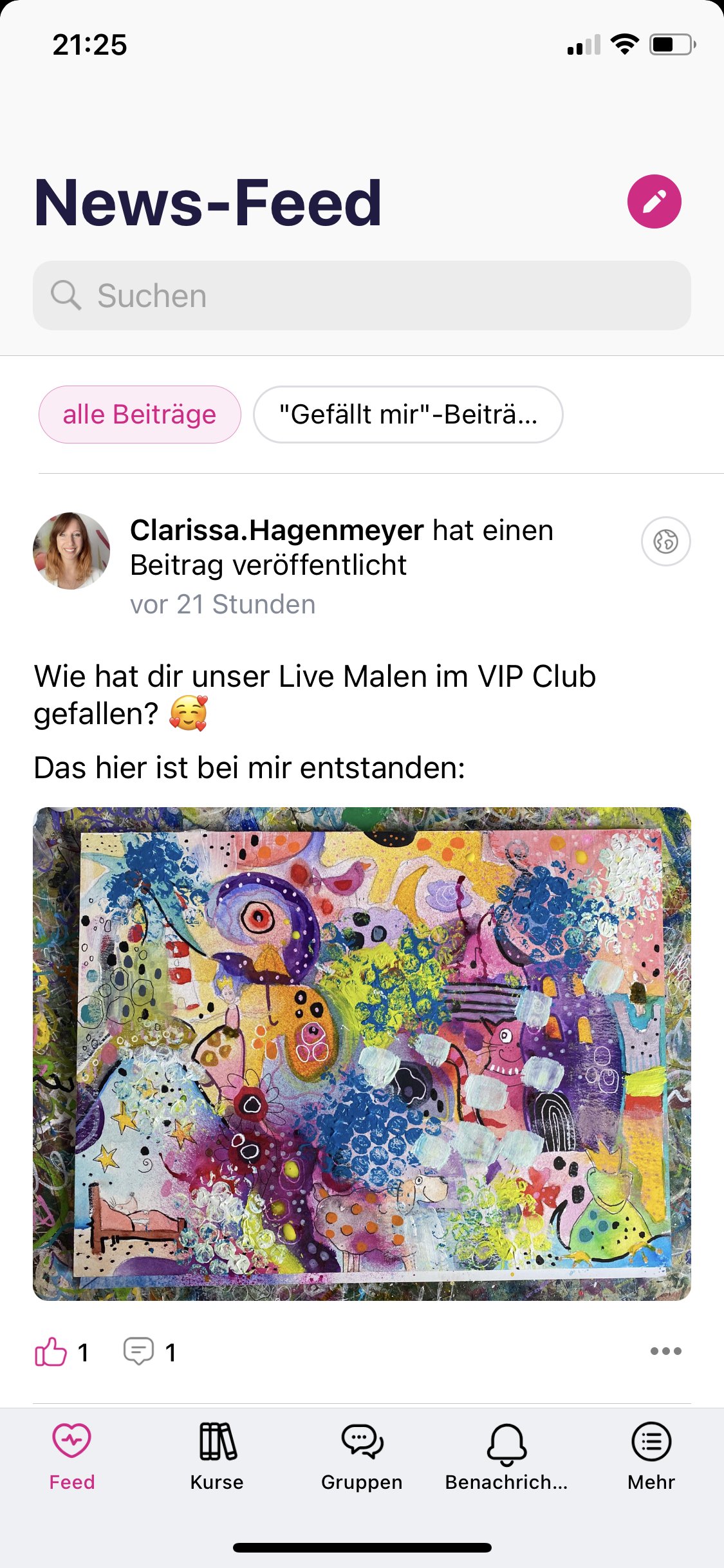Tap Clarissa's profile picture
Screen dimensions: 724x1568
[72, 550]
